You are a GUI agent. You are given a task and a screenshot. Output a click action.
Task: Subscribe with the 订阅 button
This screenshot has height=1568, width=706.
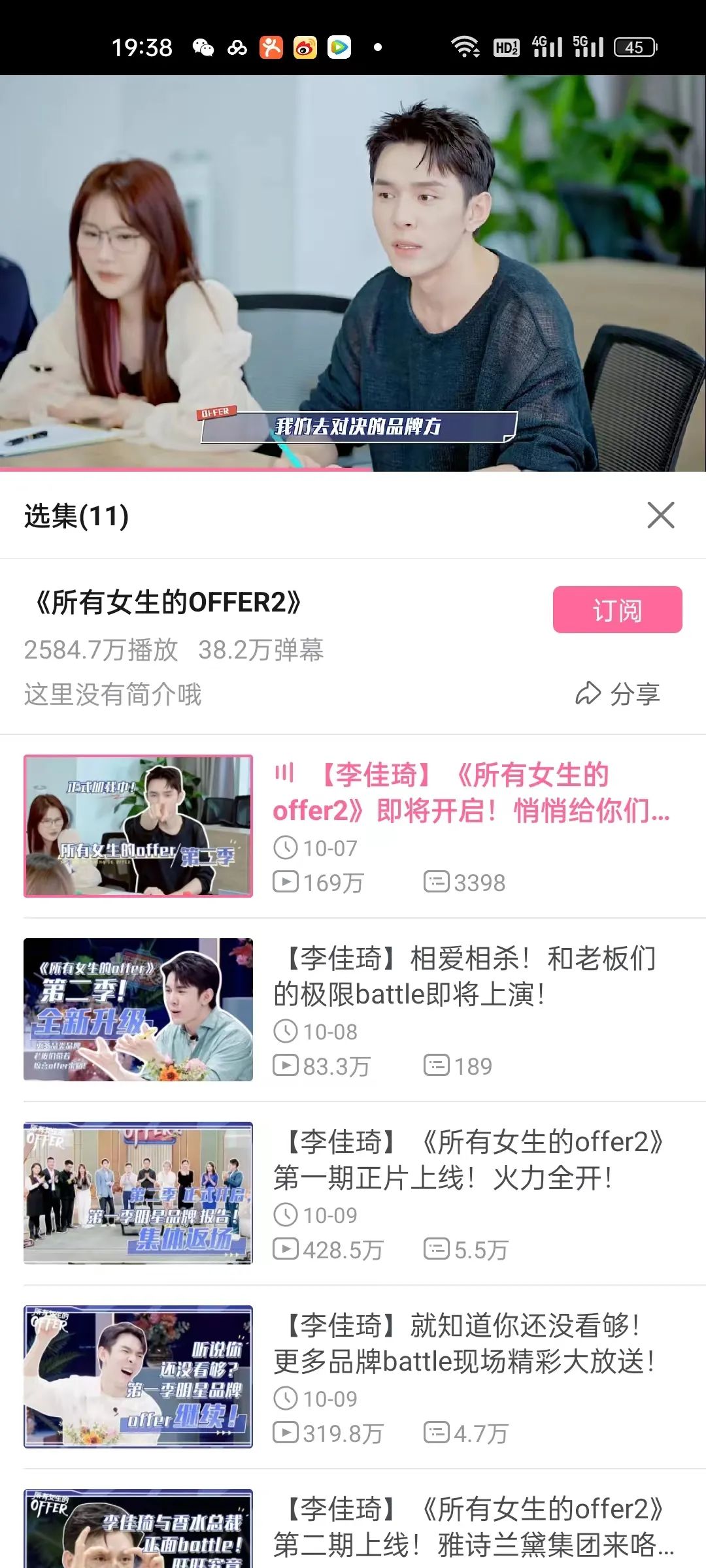tap(617, 610)
